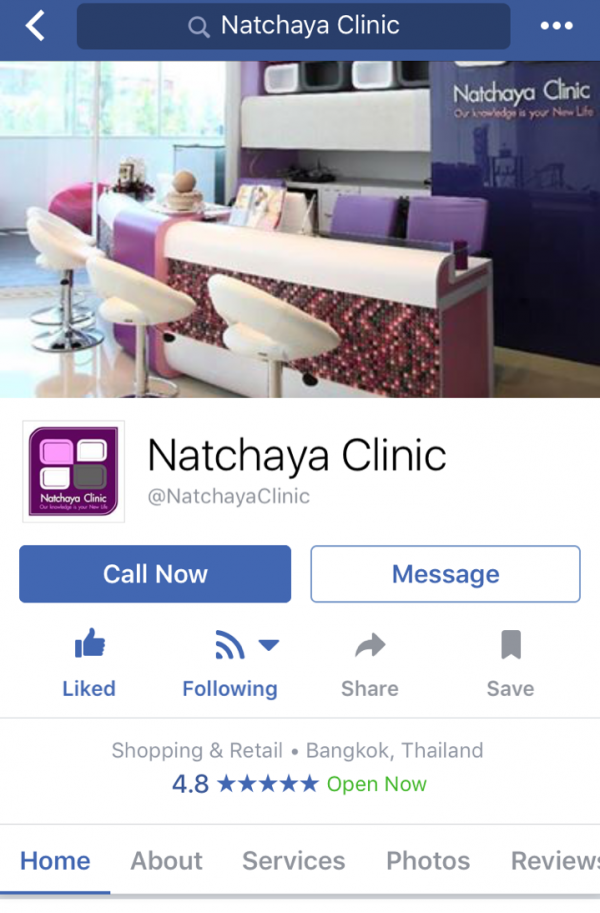Tap the Natchaya Clinic search field

tap(293, 26)
